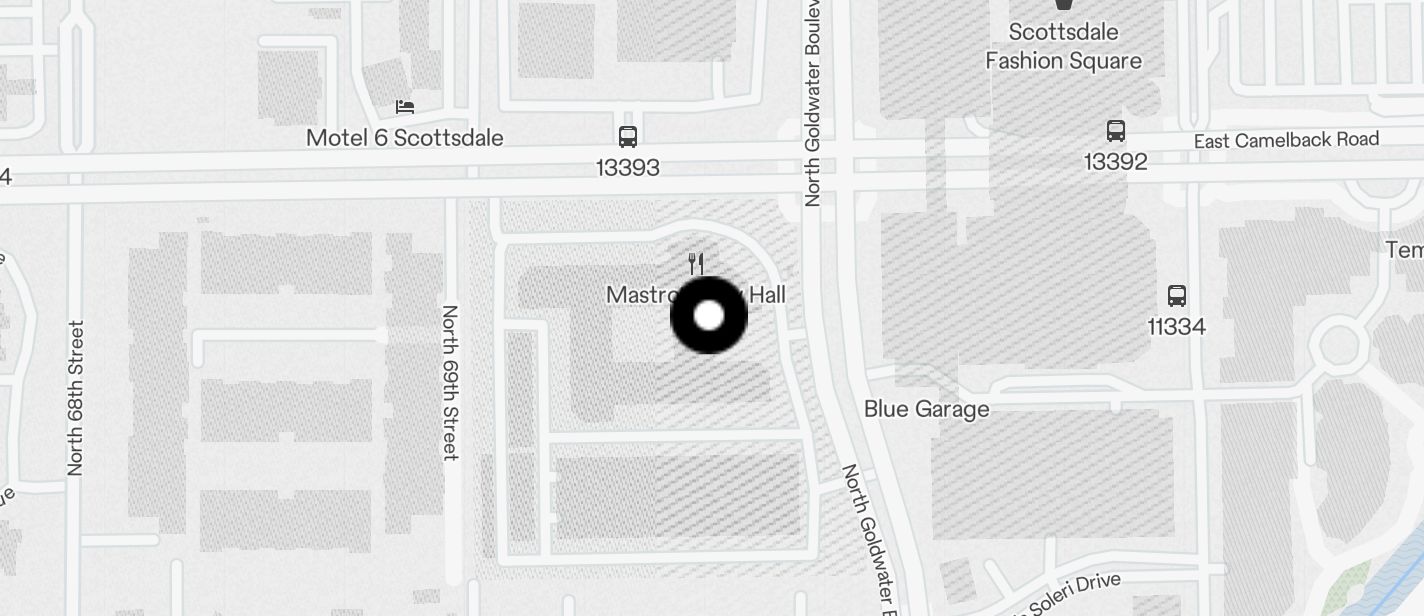Screen dimensions: 1424x616
Task: Select Scottsdale Fashion Square shopping marker
Action: 1063,5
